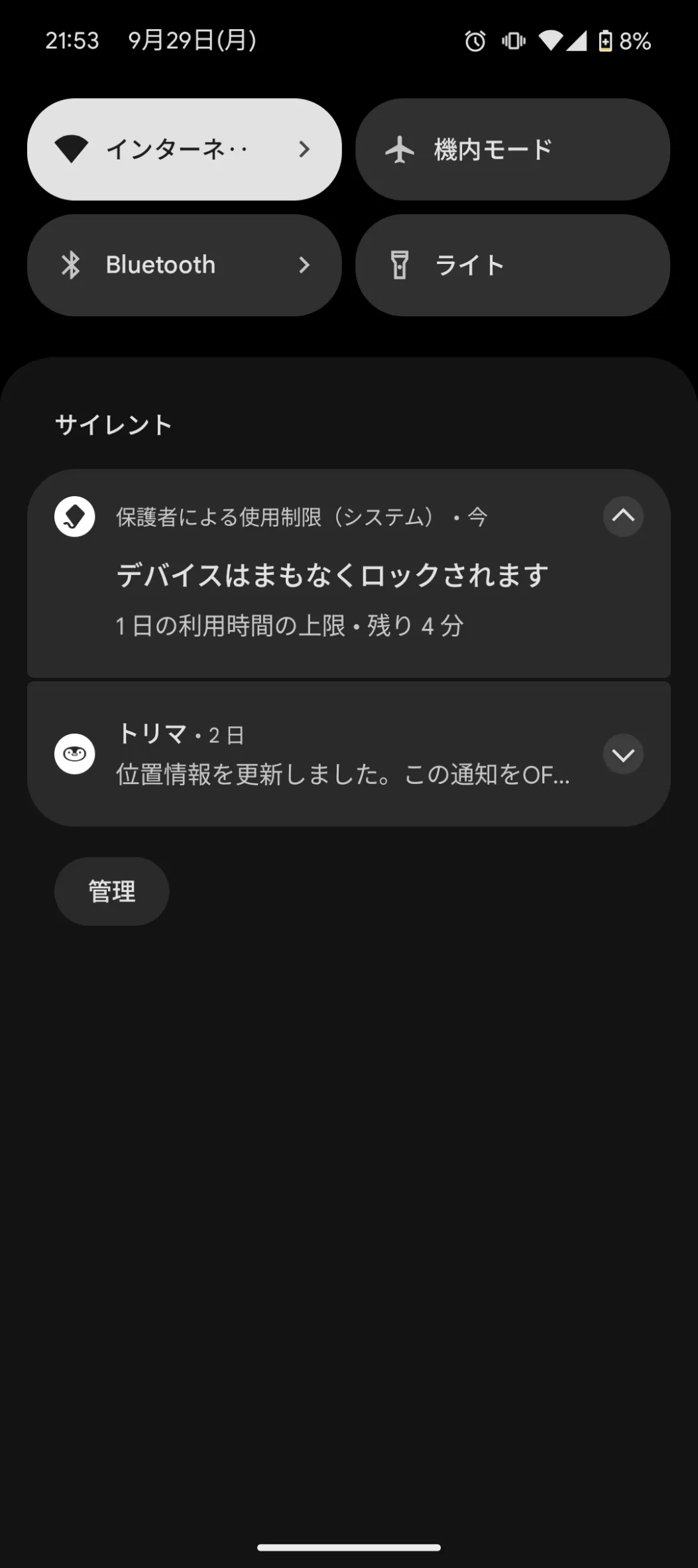Toggle 機内モード airplane mode tile
The height and width of the screenshot is (1568, 698).
(512, 149)
